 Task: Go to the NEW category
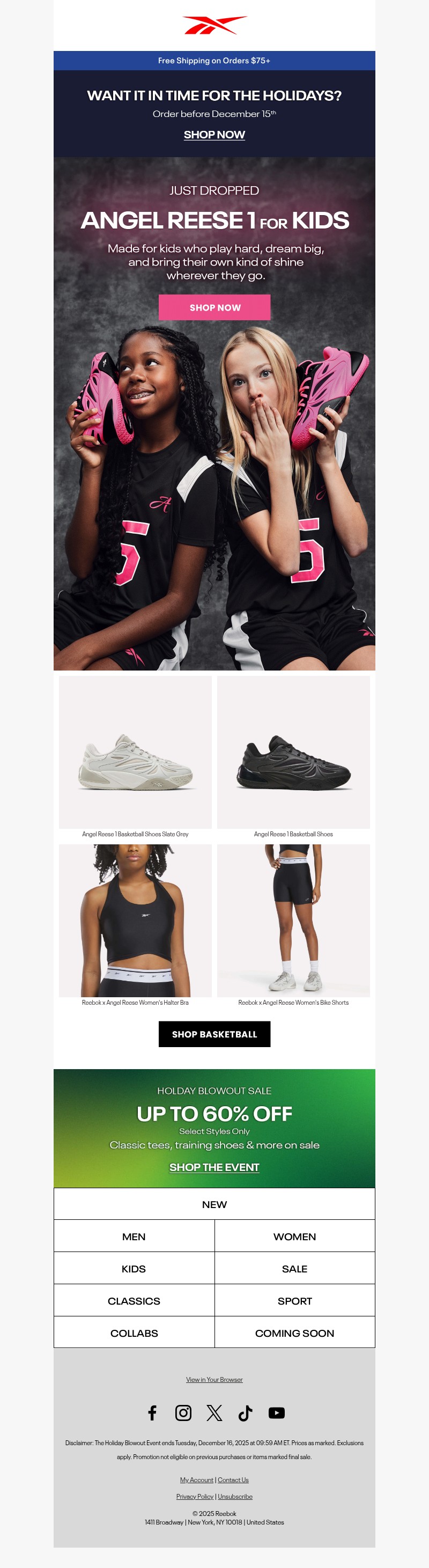214,1205
